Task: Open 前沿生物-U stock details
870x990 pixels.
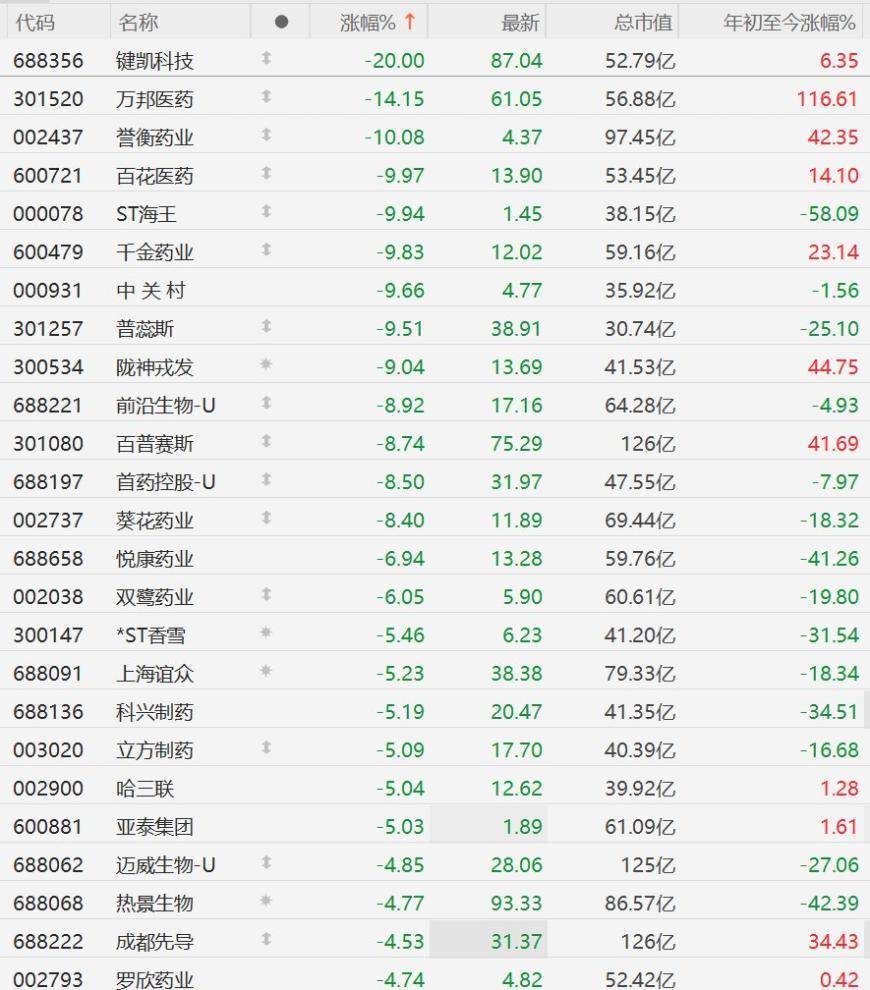Action: (435, 405)
